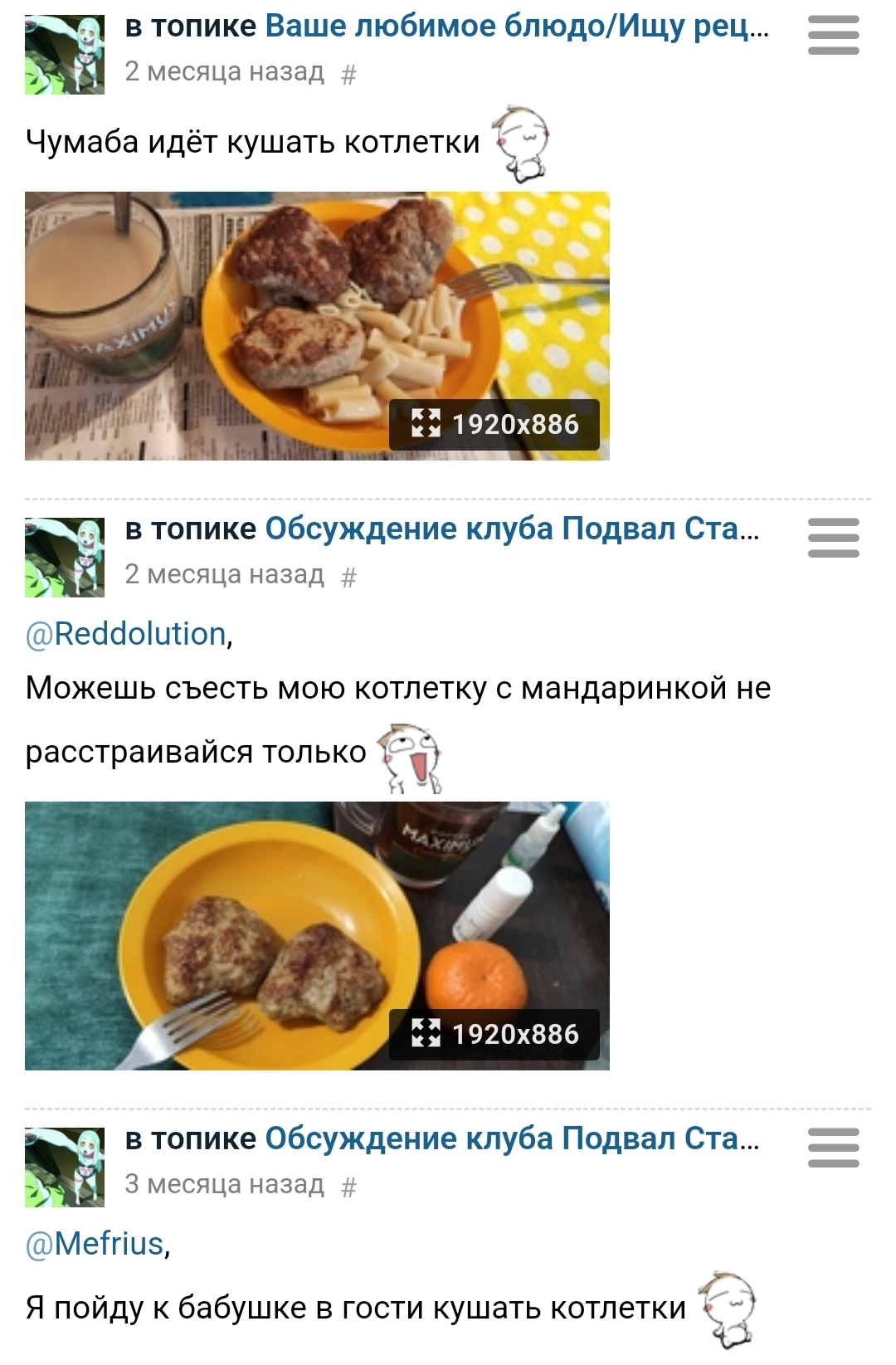The width and height of the screenshot is (896, 1365).
Task: Open menu for the comment mentioning @Reddolution
Action: pyautogui.click(x=833, y=539)
